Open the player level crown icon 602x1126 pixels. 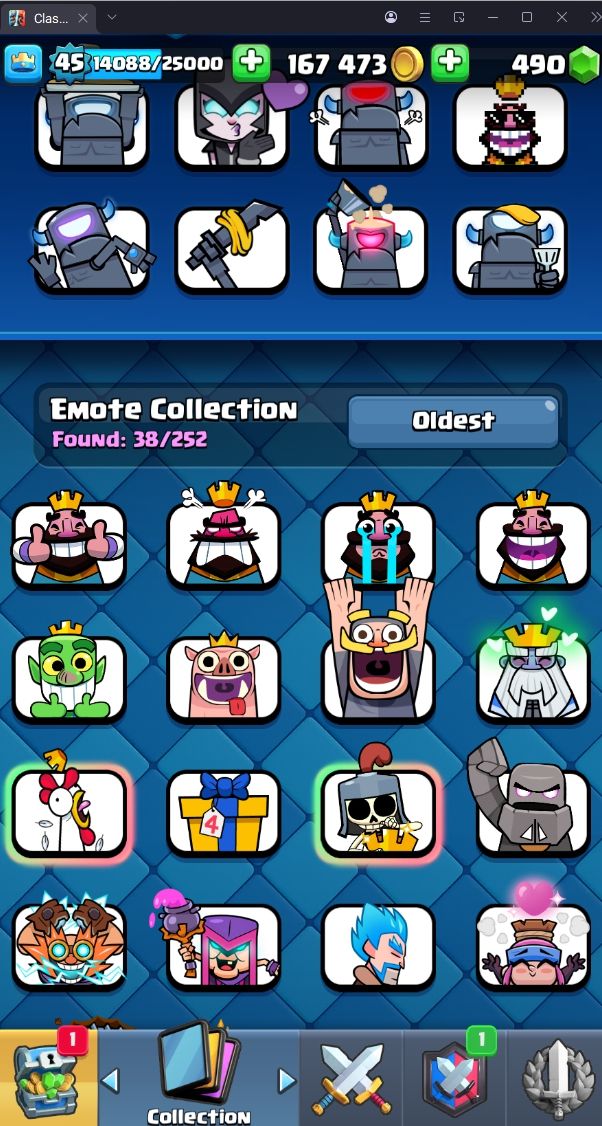point(24,64)
